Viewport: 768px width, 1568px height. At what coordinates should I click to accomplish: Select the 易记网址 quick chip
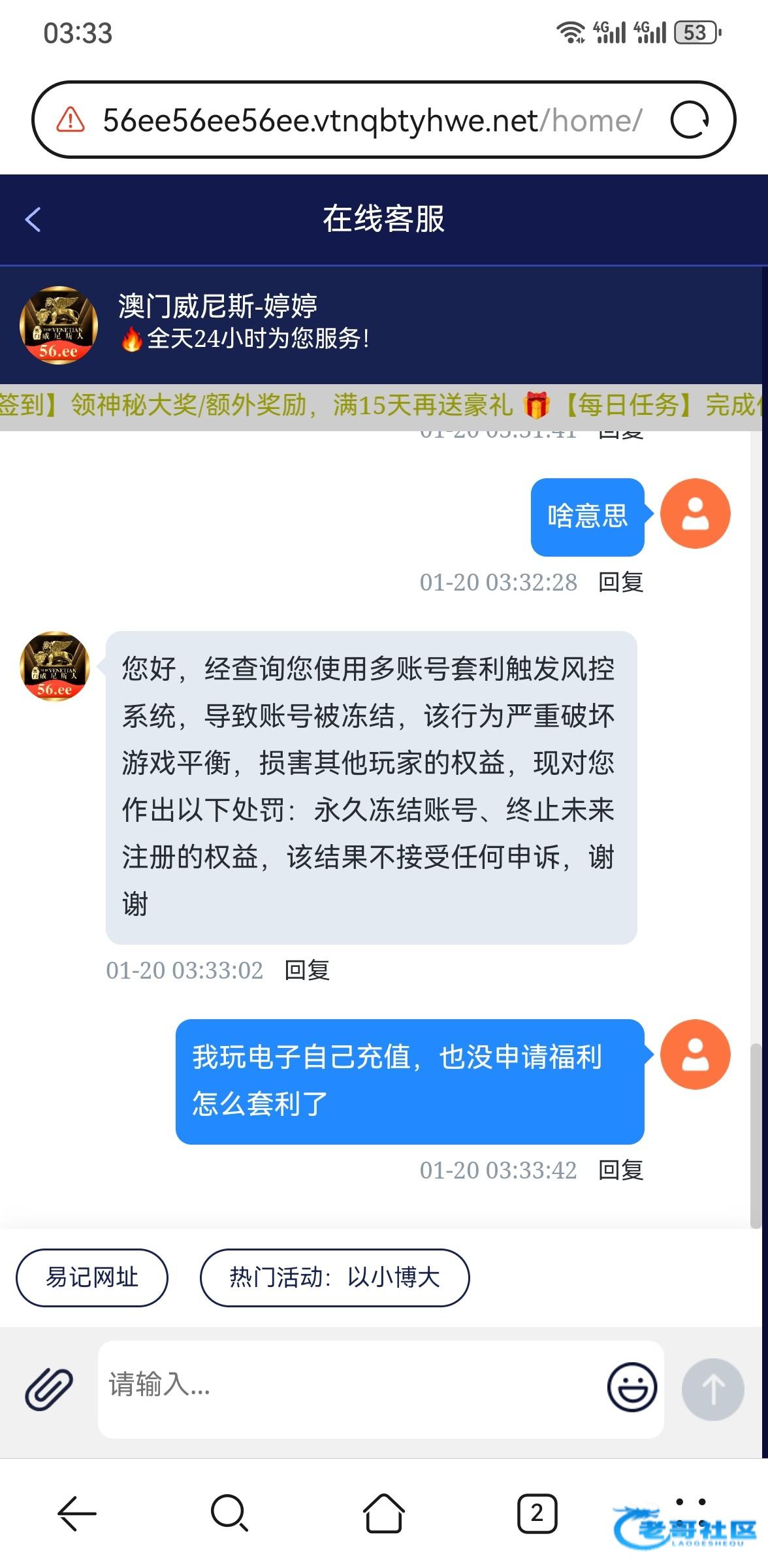coord(92,1277)
